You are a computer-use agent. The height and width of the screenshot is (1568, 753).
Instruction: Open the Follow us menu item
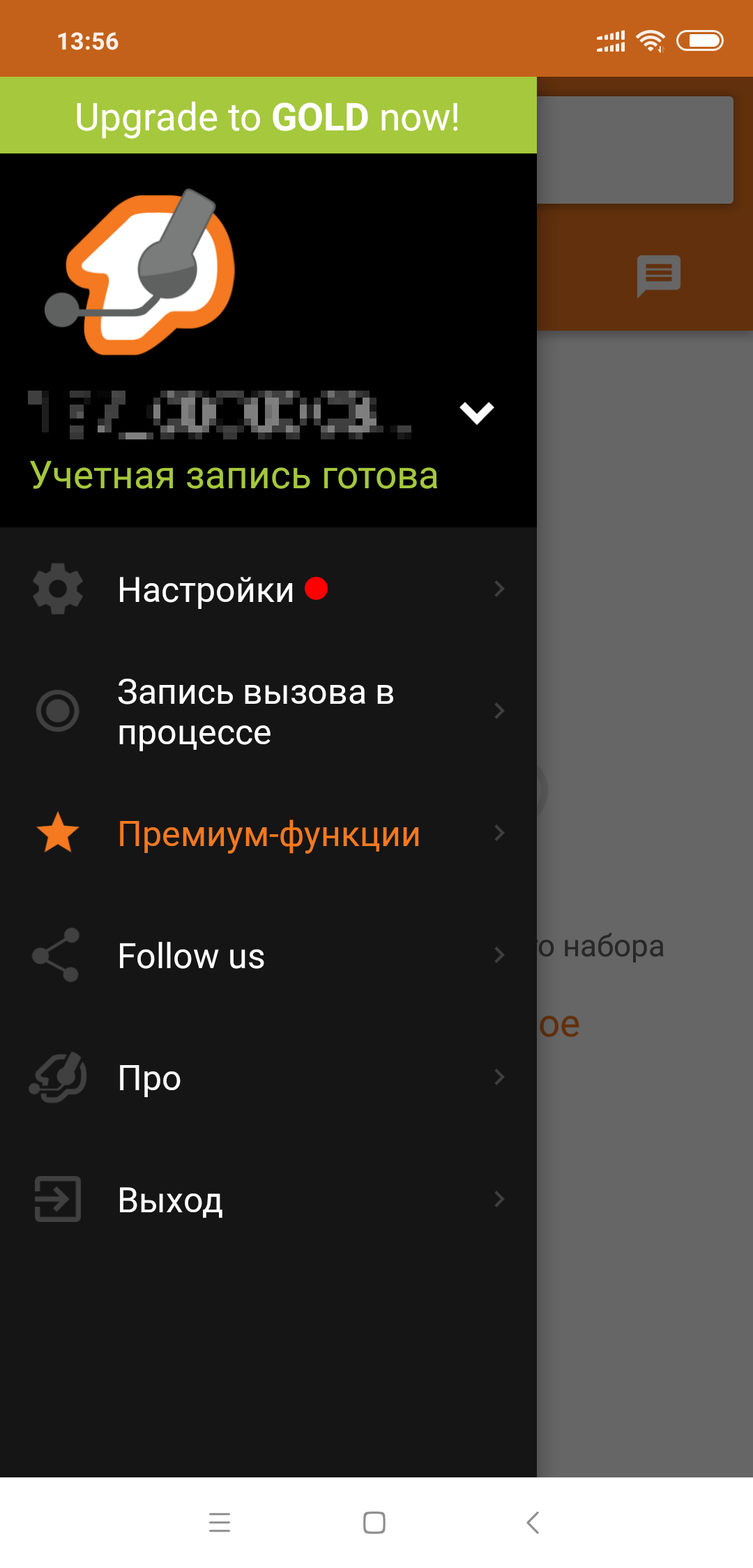268,956
